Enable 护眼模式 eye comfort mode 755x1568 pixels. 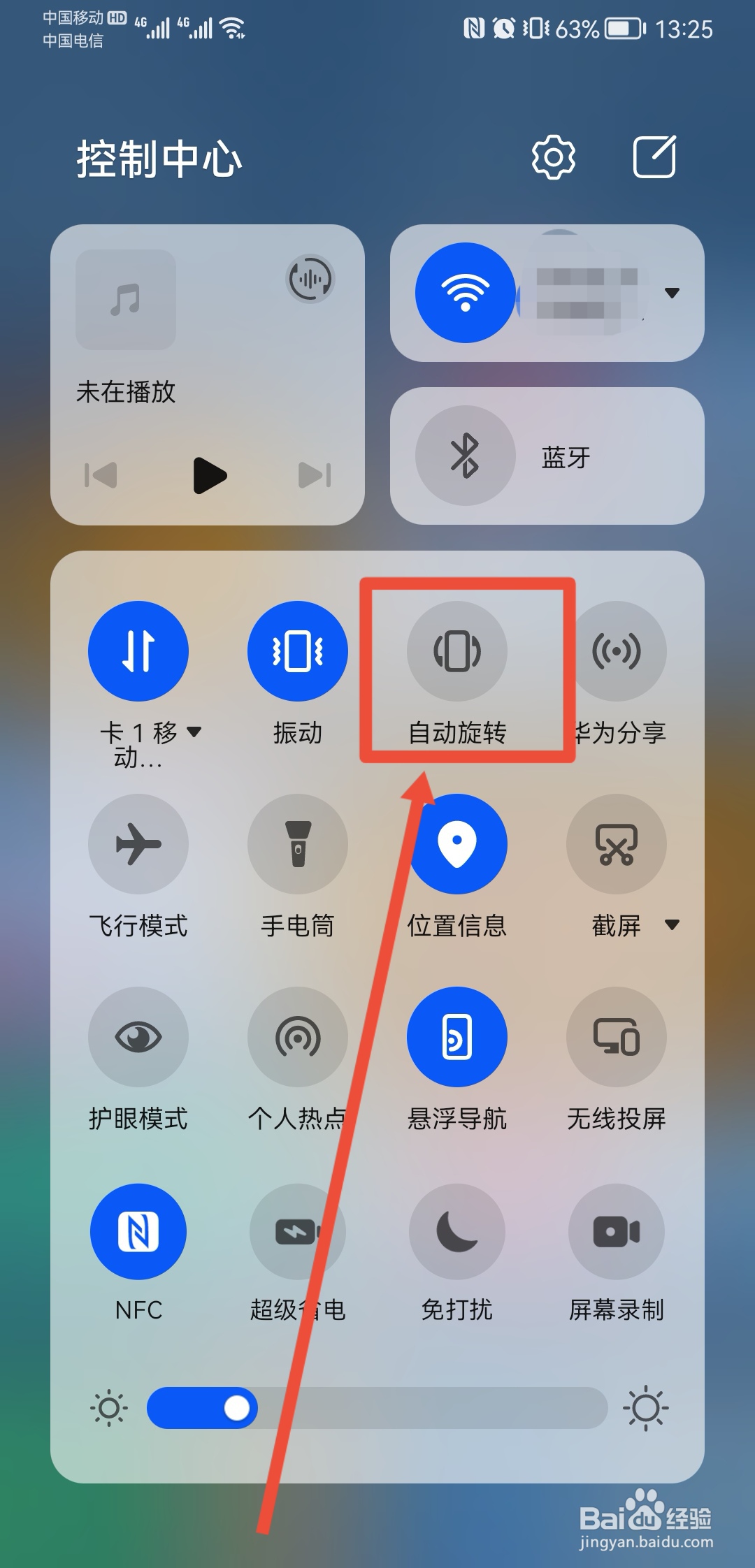138,1036
